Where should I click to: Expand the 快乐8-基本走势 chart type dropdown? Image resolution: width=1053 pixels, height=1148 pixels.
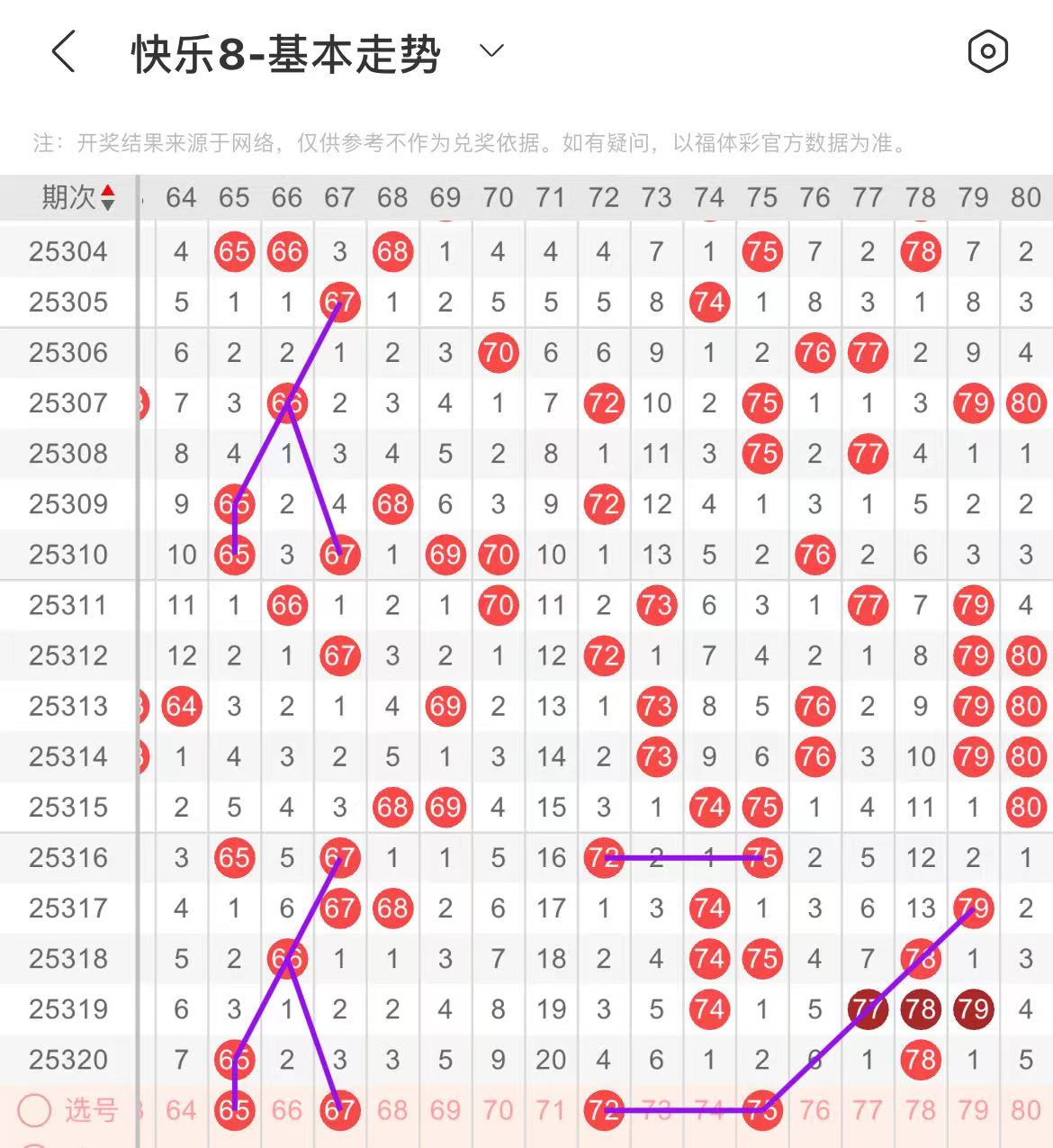[x=491, y=51]
